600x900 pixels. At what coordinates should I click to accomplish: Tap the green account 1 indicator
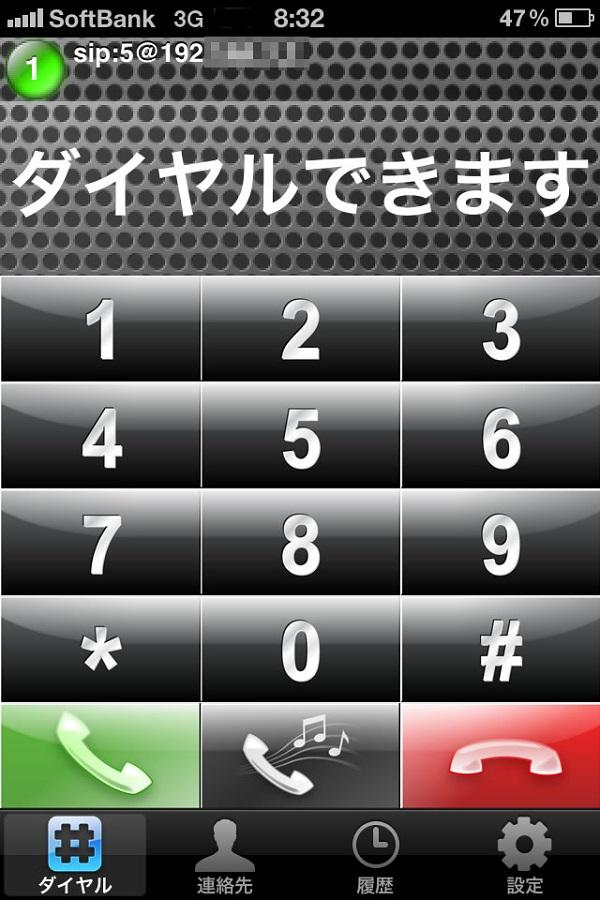[x=34, y=68]
